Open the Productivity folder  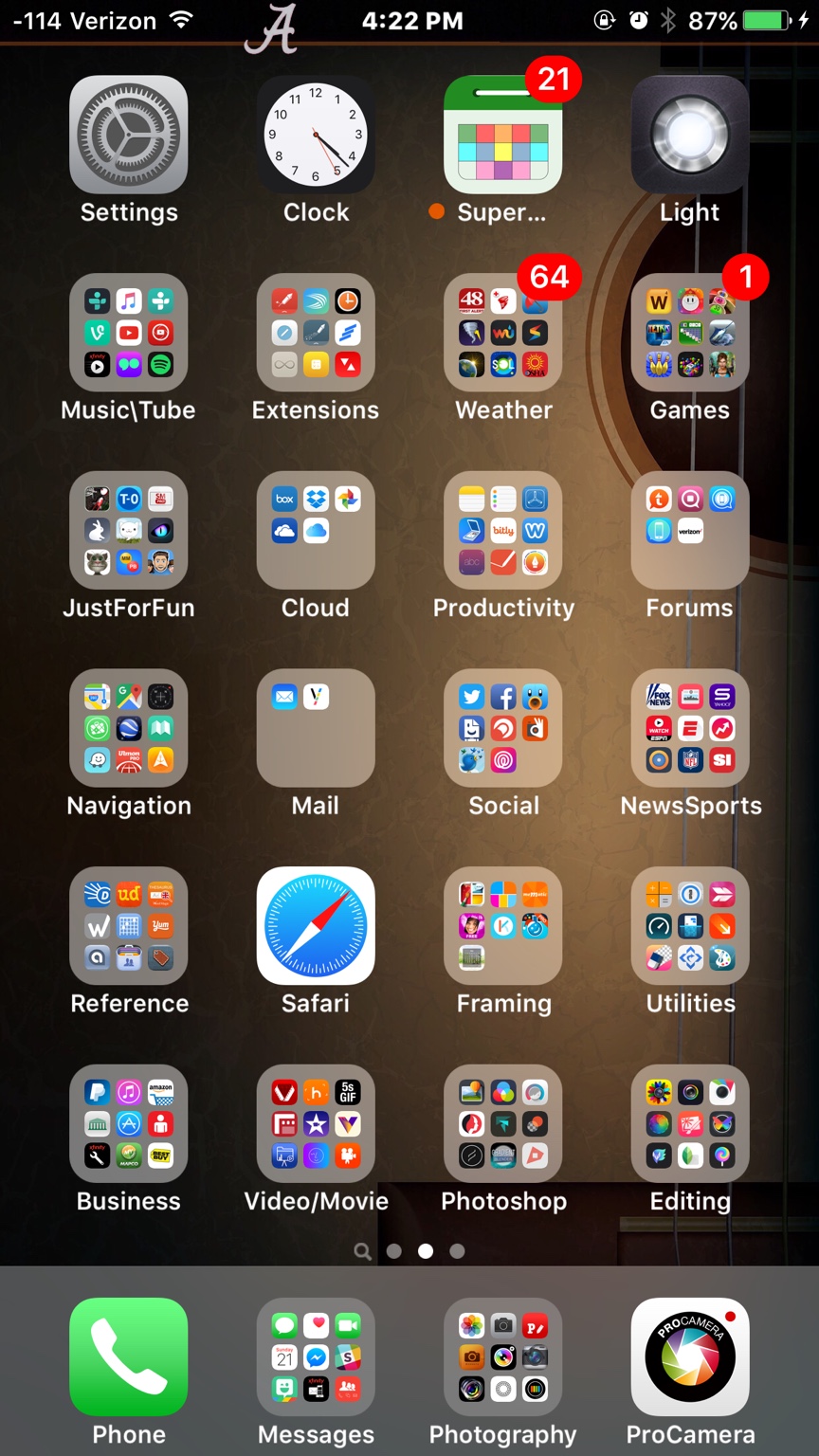click(503, 530)
